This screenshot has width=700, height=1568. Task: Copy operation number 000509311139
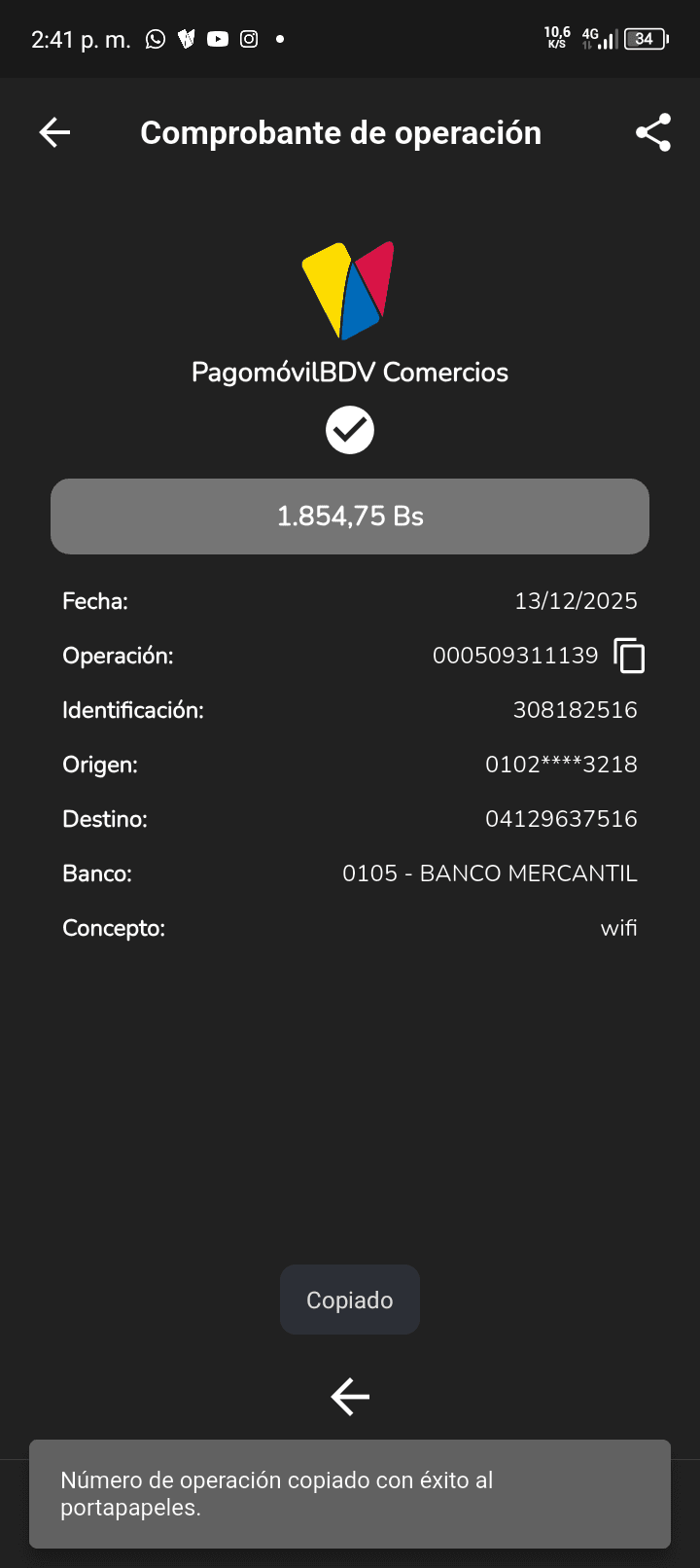629,656
